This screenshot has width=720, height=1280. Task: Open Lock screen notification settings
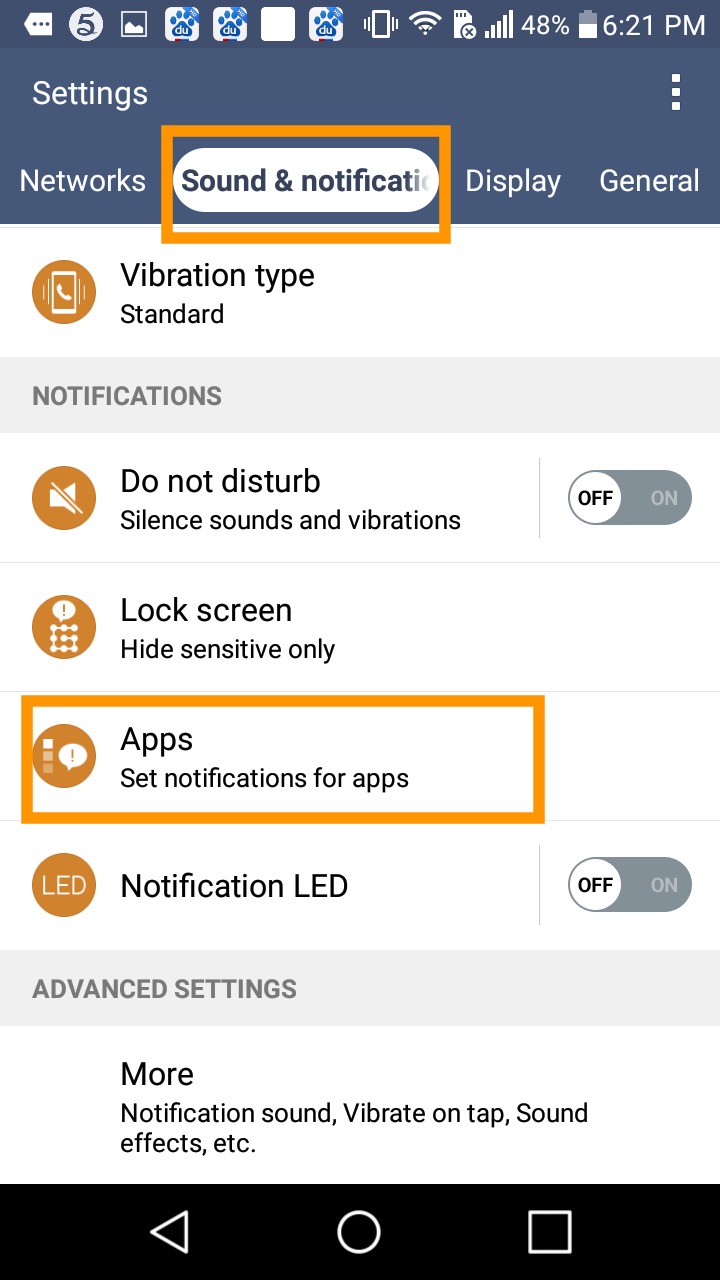360,627
